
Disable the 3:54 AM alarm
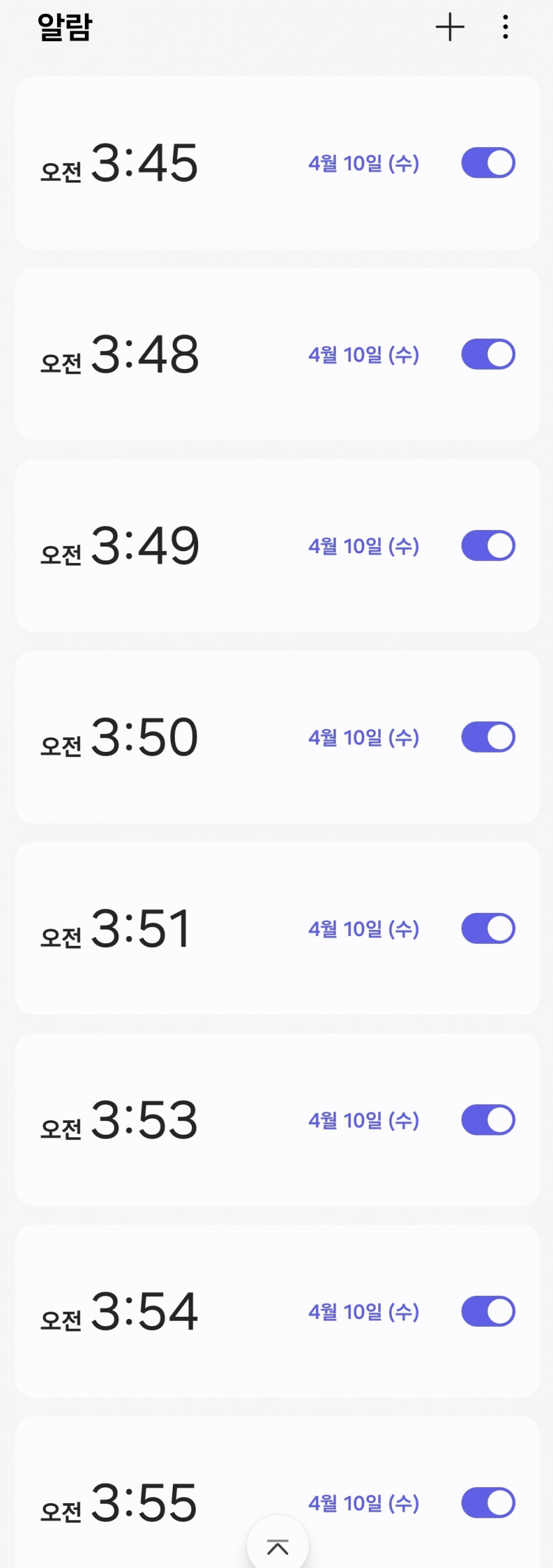(488, 1312)
